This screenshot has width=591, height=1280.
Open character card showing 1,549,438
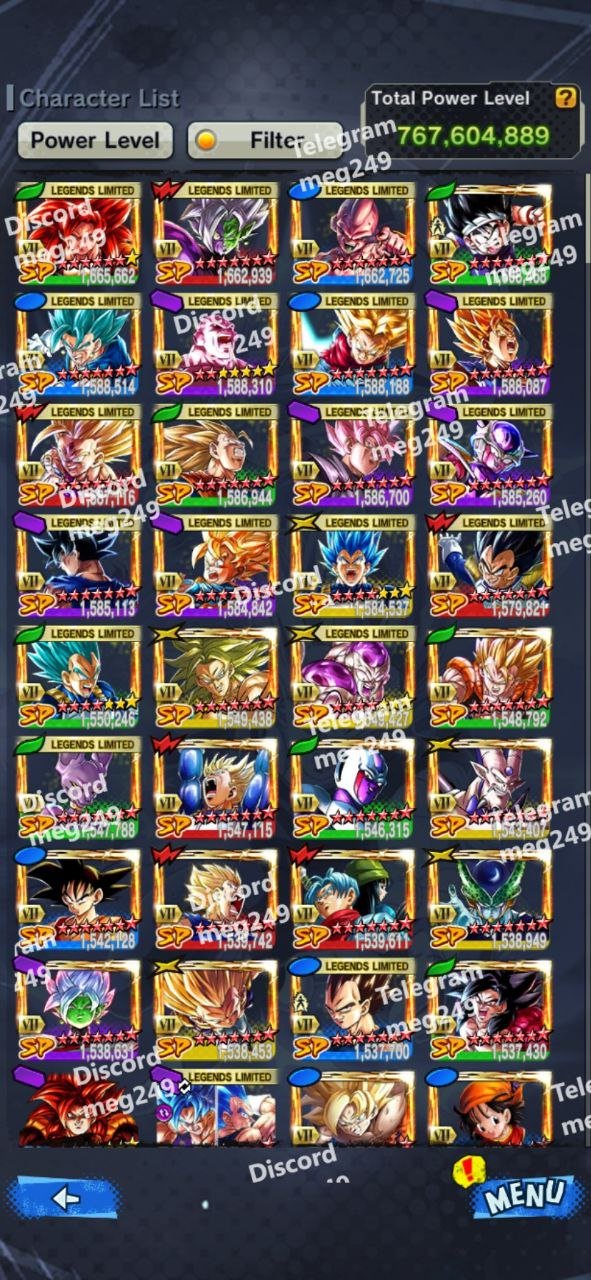[216, 676]
